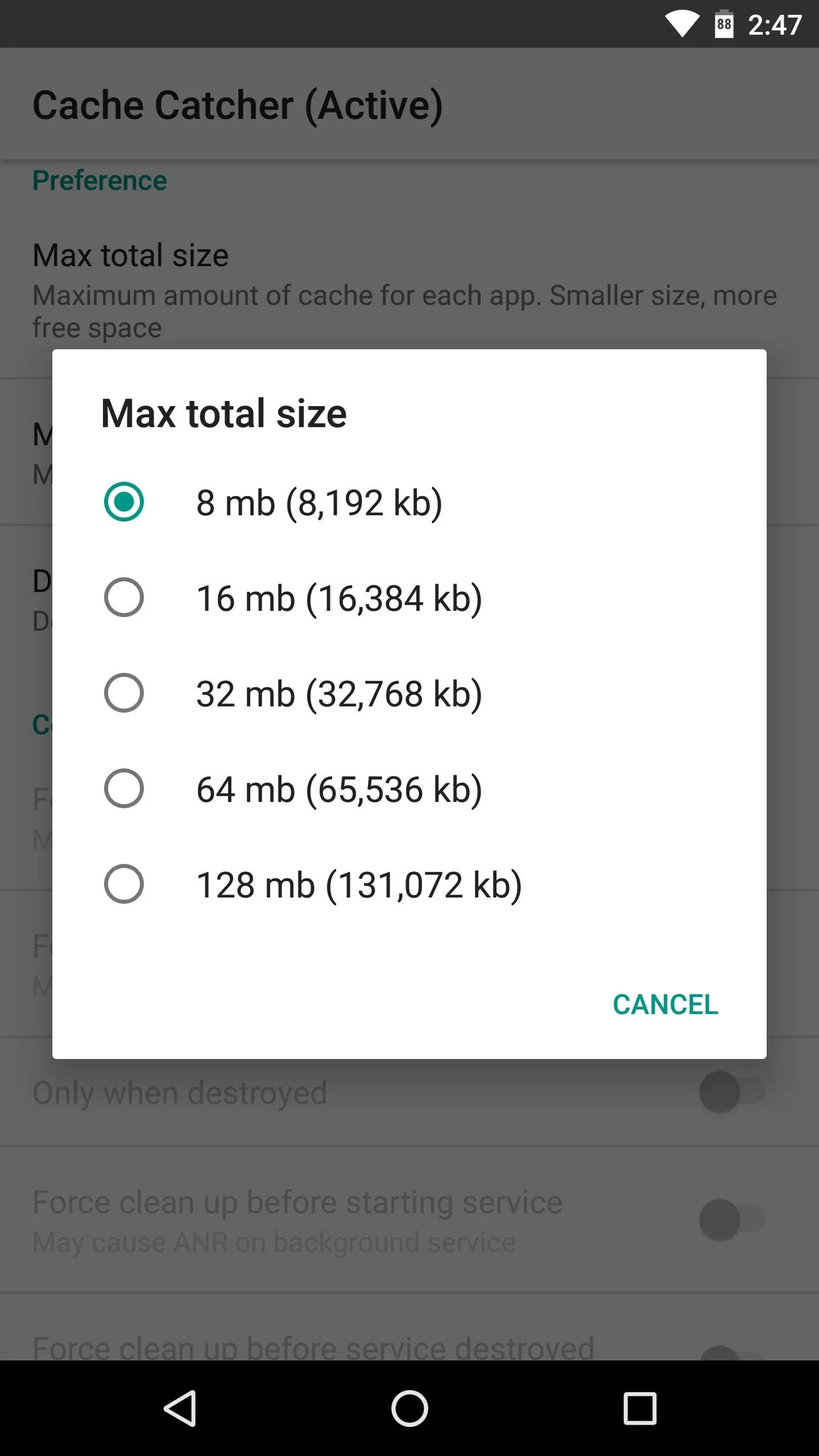Cancel the Max total size dialog
This screenshot has height=1456, width=819.
(x=665, y=1004)
